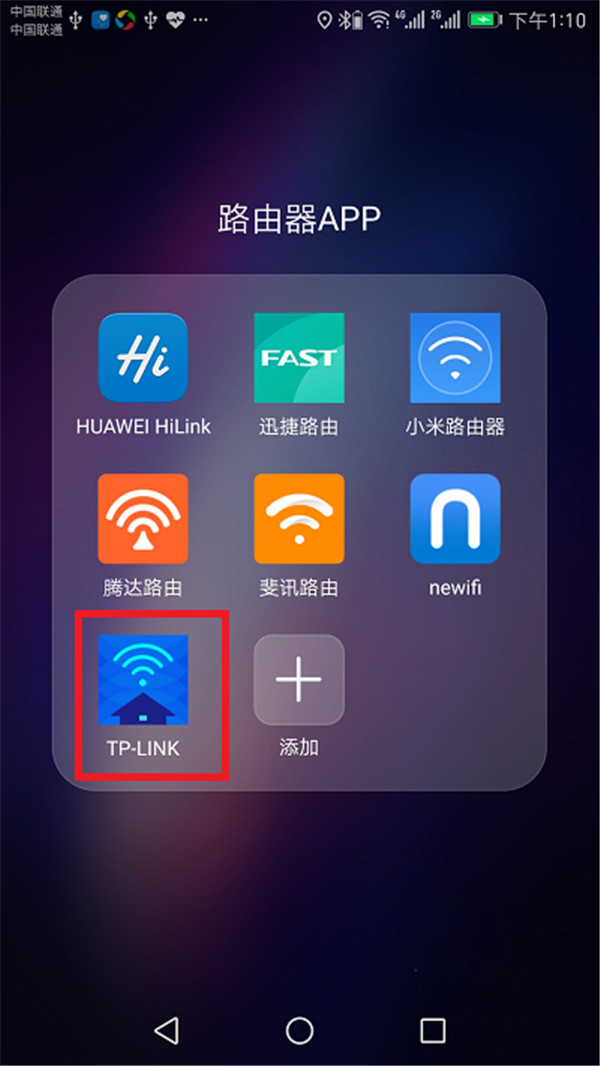Rename the folder title 路由器APP
600x1066 pixels.
300,219
